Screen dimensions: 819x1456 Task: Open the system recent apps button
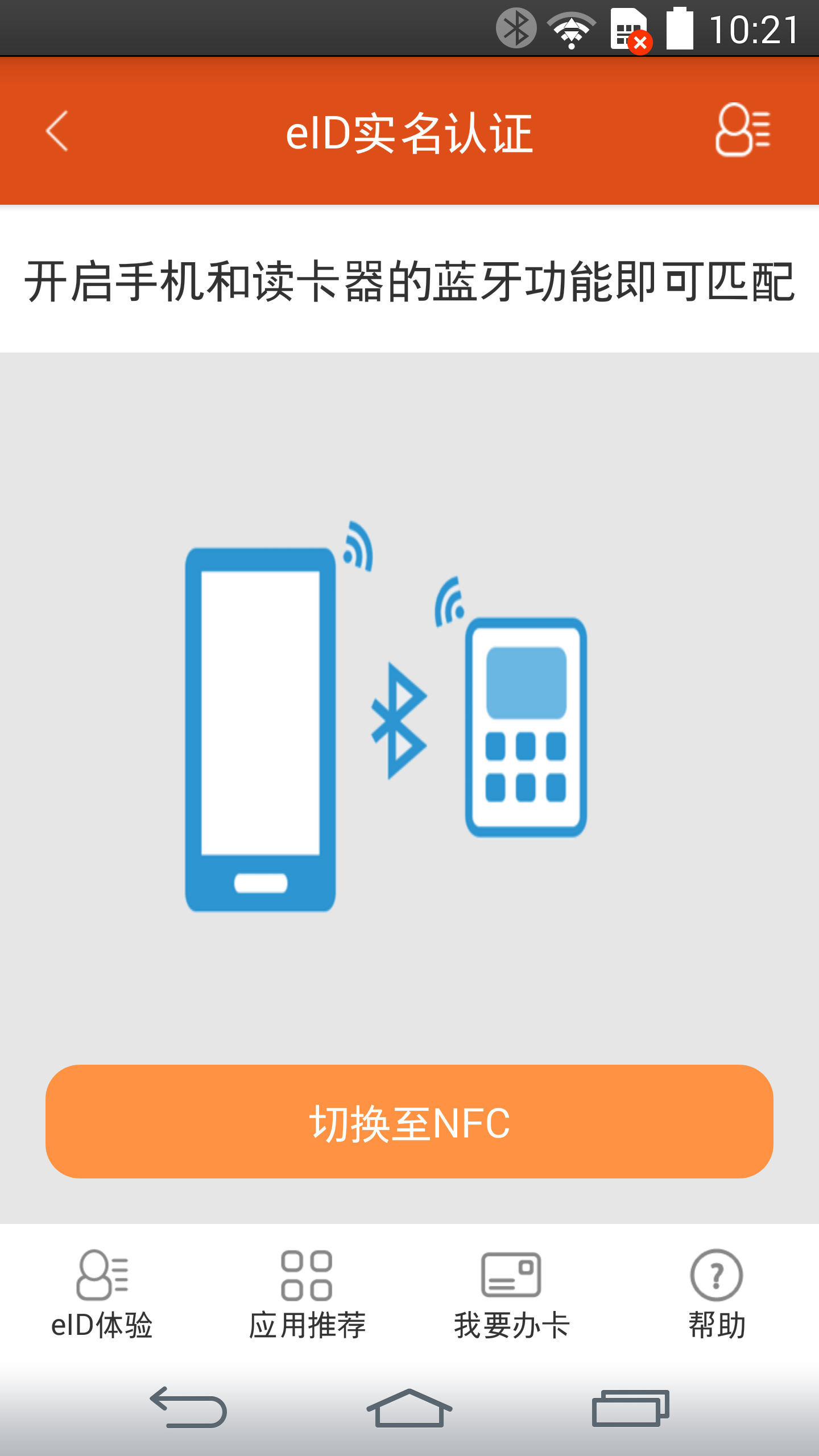630,1408
